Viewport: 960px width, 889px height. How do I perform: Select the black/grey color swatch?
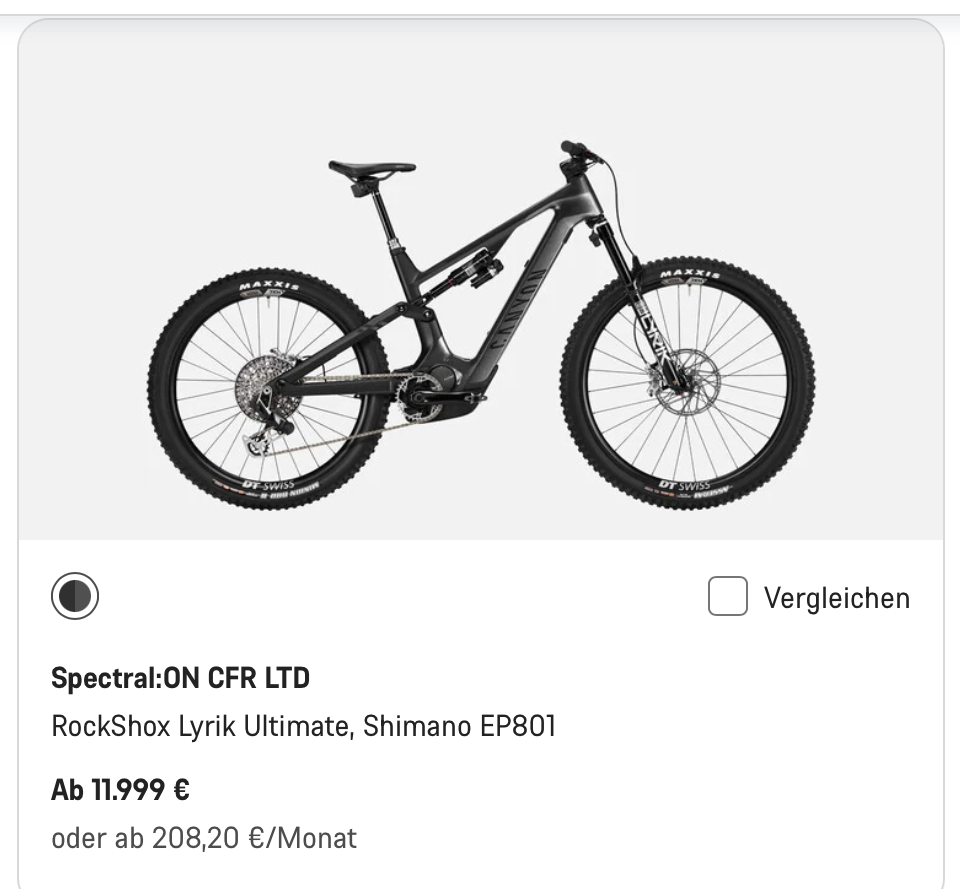click(x=75, y=597)
